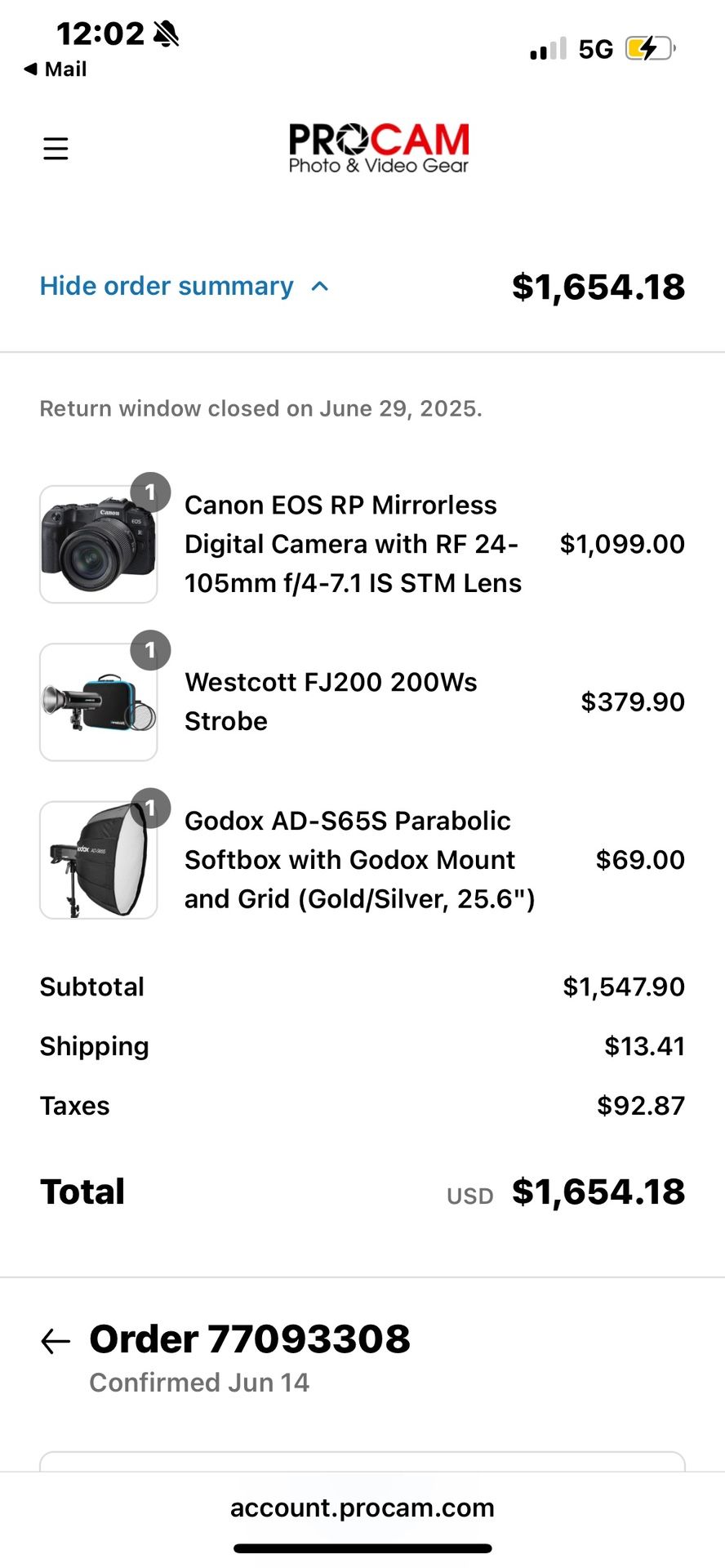The image size is (725, 1568).
Task: Tap the quantity badge on the Canon camera item
Action: 150,492
